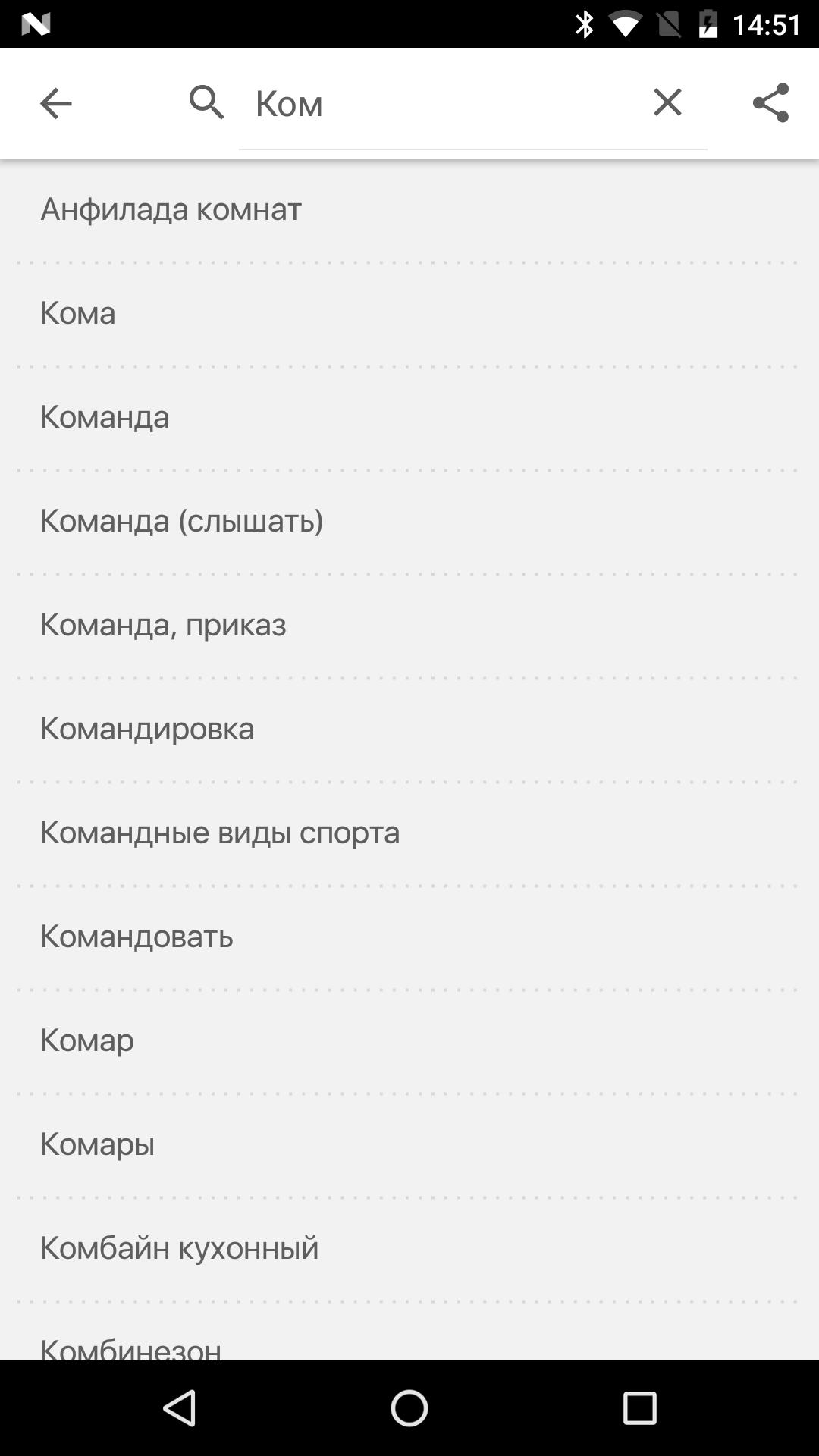Screen dimensions: 819x1456
Task: Tap the system home button
Action: [409, 1408]
